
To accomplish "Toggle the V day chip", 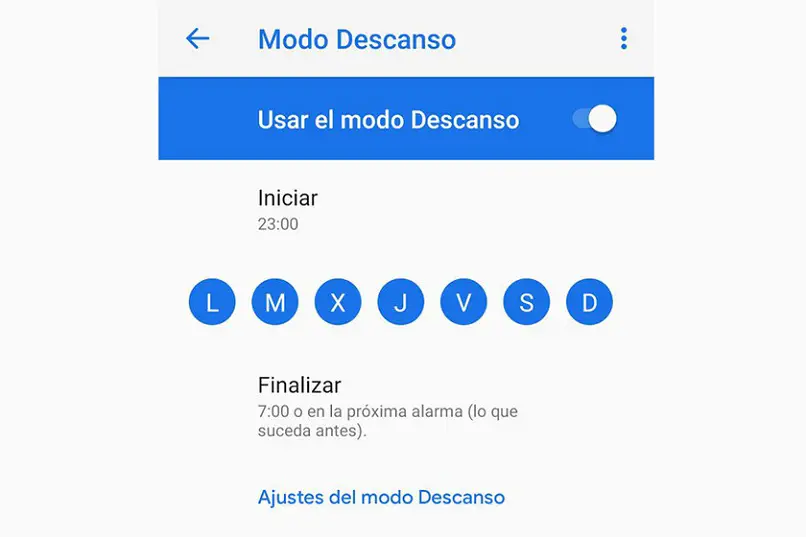I will tap(464, 302).
